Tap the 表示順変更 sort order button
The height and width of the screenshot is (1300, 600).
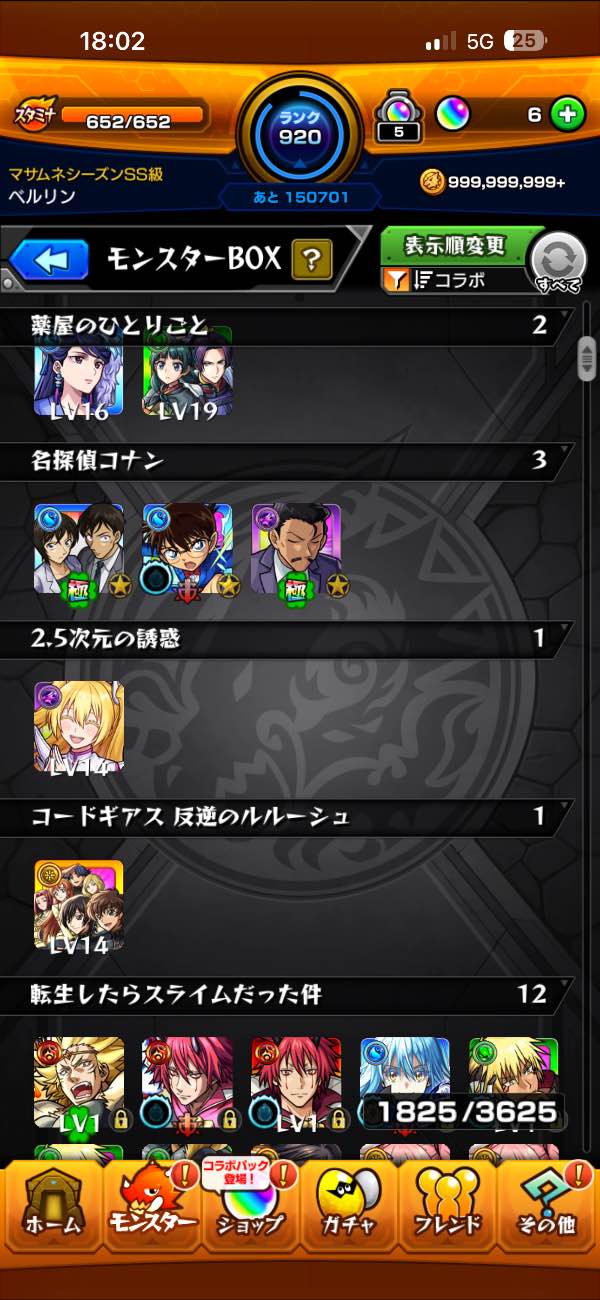[x=457, y=246]
